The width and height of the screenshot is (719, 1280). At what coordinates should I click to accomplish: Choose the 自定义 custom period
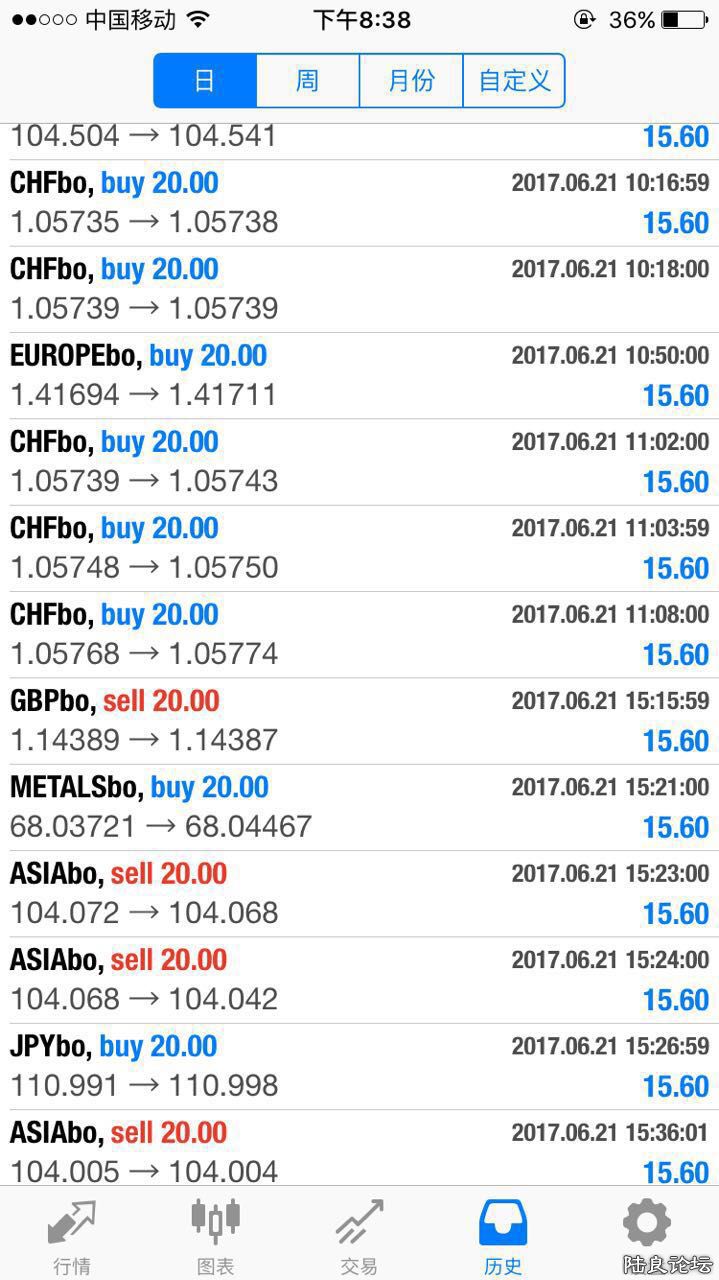tap(514, 81)
